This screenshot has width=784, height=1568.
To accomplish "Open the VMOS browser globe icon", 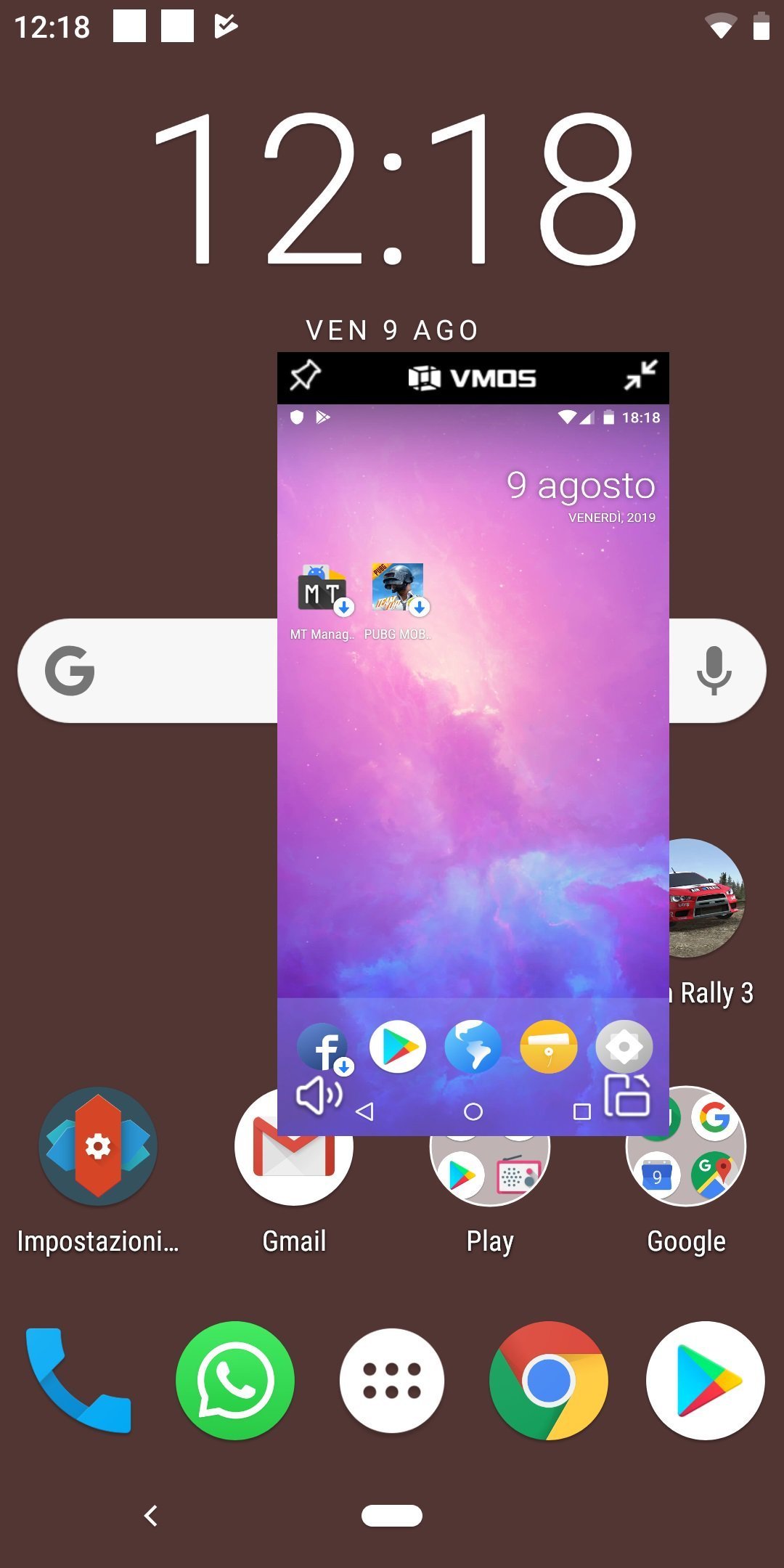I will click(x=473, y=1047).
